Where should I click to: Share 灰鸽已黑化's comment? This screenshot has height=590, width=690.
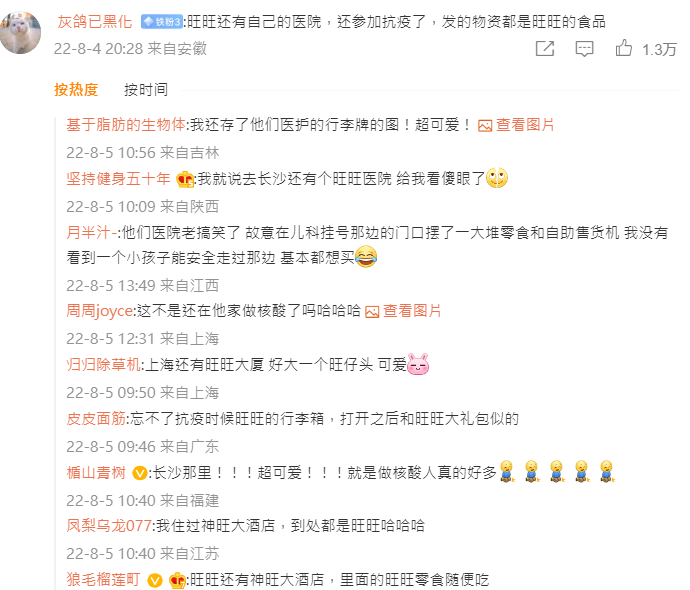[545, 48]
